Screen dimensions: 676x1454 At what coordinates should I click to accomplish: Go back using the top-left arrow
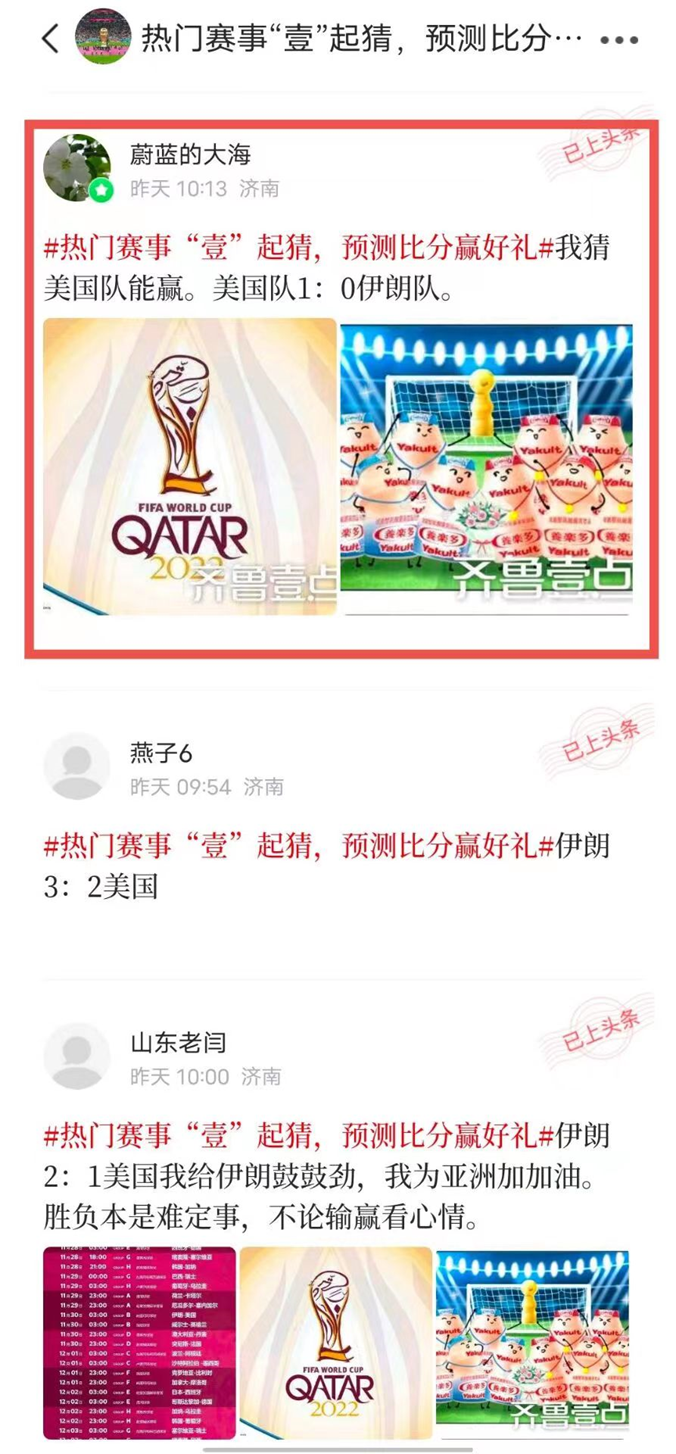tap(50, 40)
